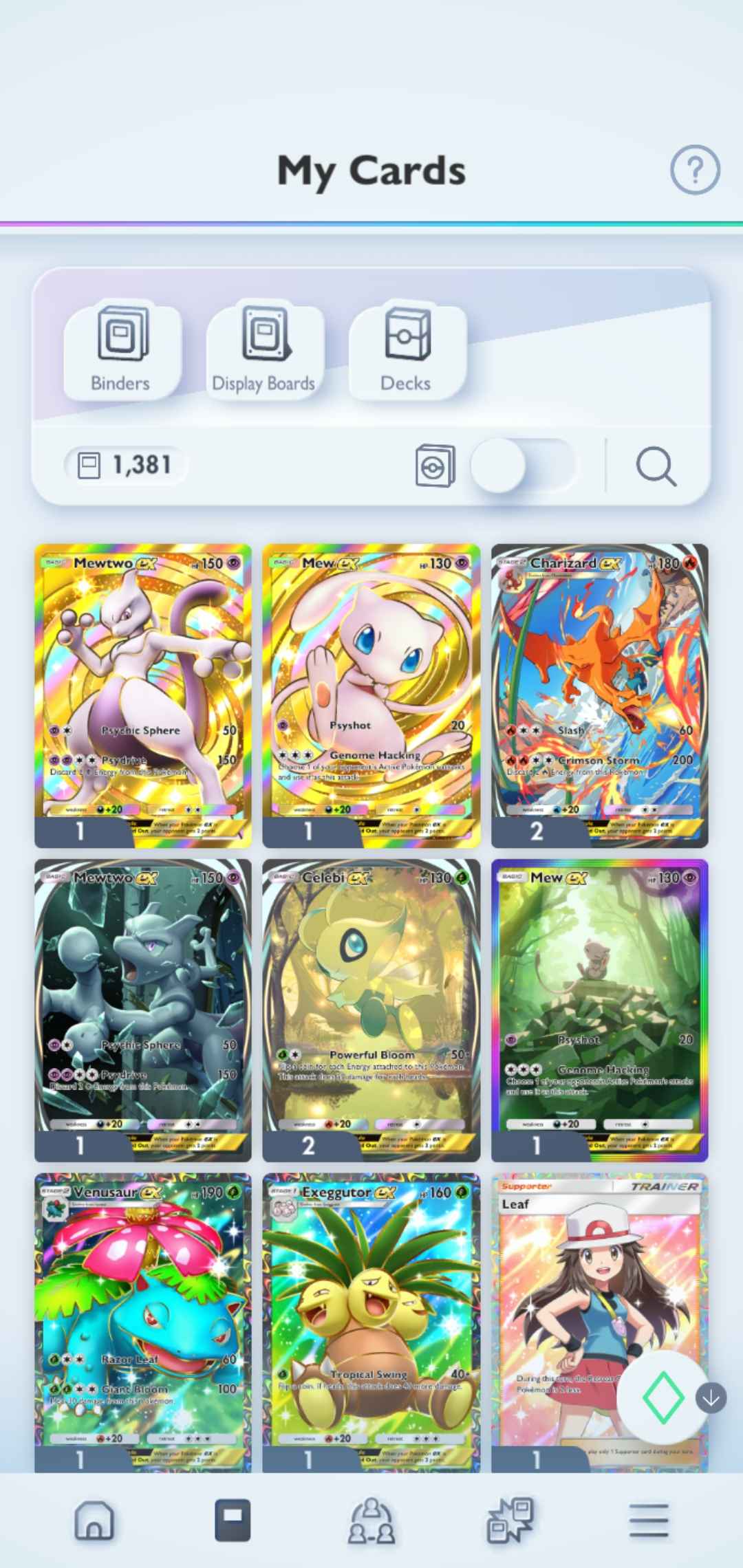The image size is (743, 1568).
Task: Switch to the Social friends tab
Action: point(371,1520)
